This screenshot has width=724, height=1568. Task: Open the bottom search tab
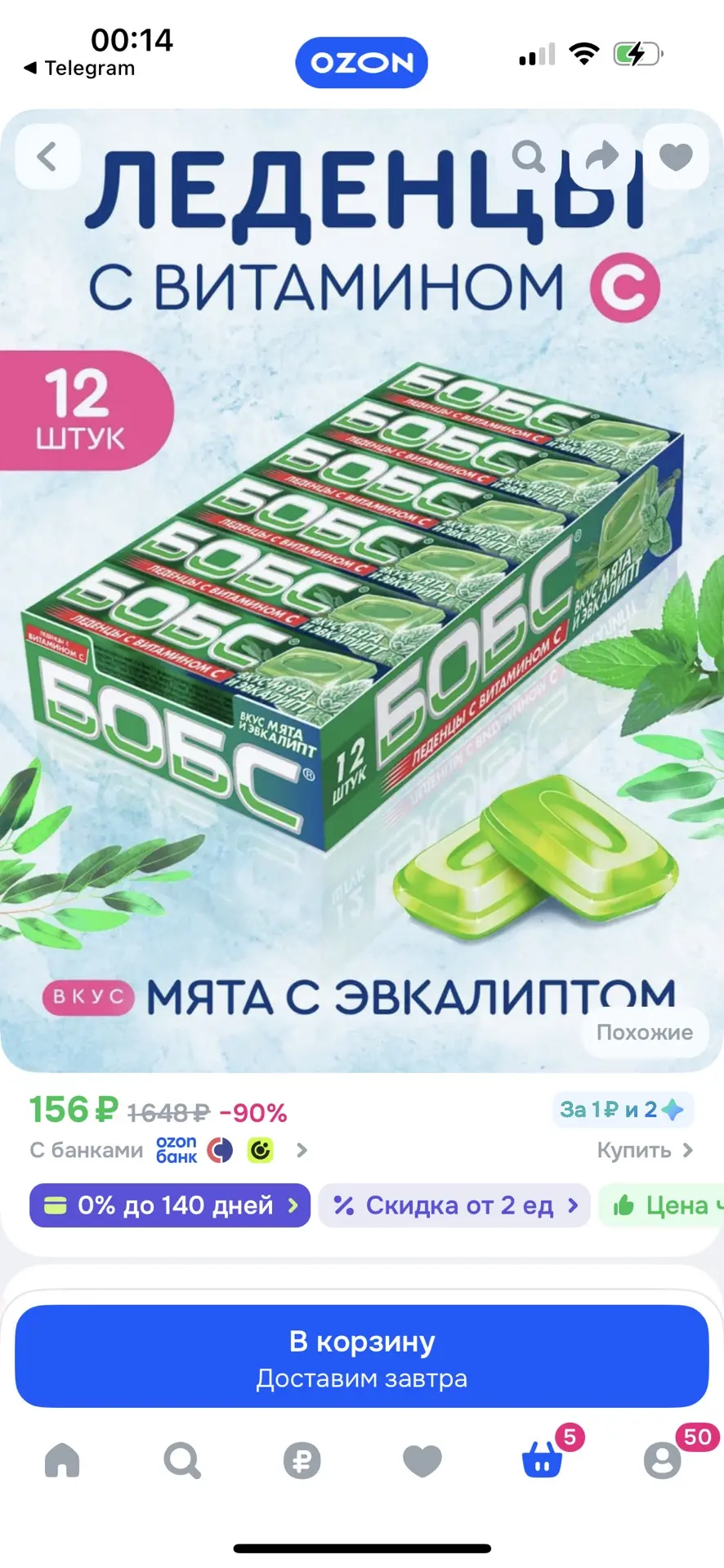[182, 1460]
